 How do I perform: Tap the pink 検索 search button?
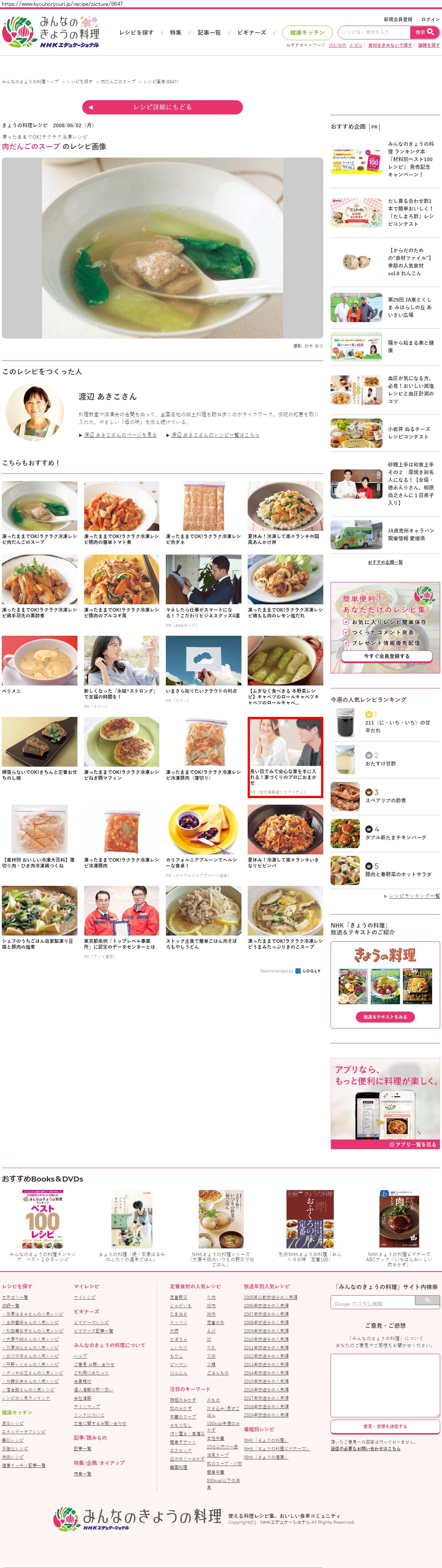[x=424, y=32]
